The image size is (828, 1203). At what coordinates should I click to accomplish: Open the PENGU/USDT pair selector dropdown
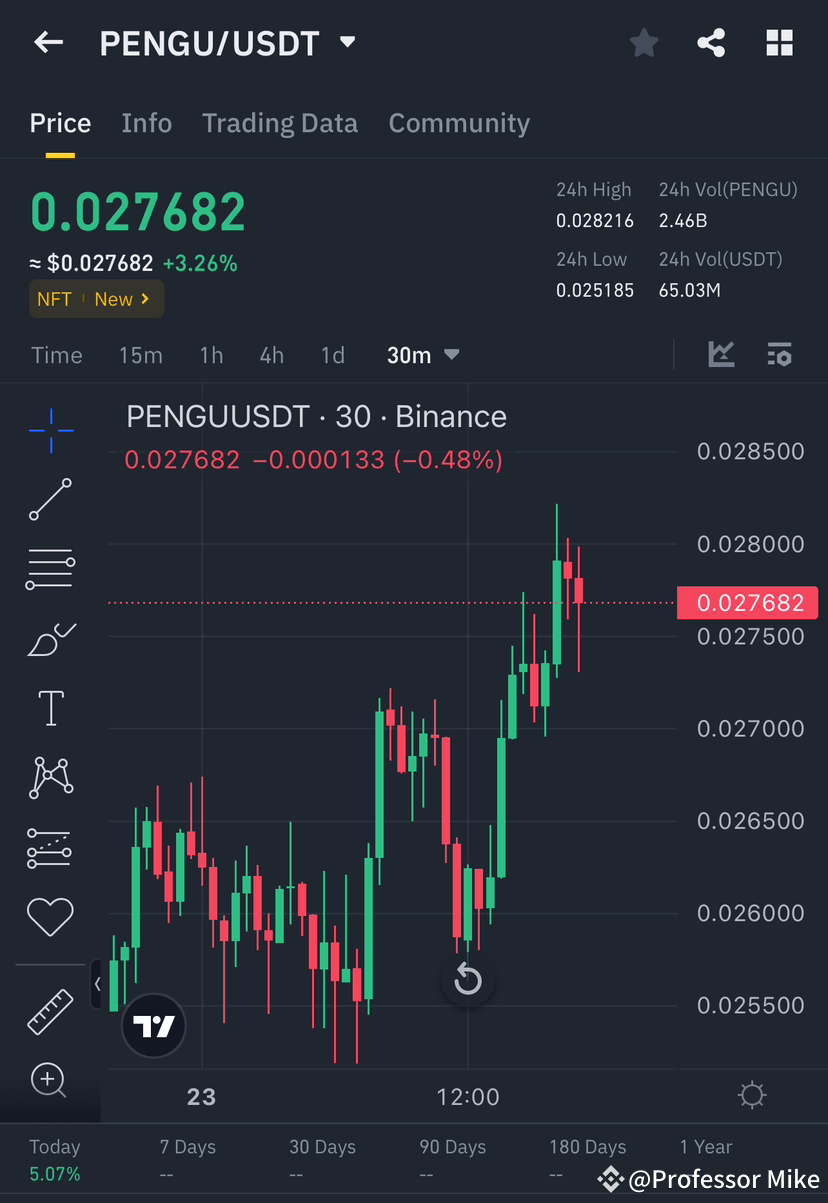[x=346, y=42]
